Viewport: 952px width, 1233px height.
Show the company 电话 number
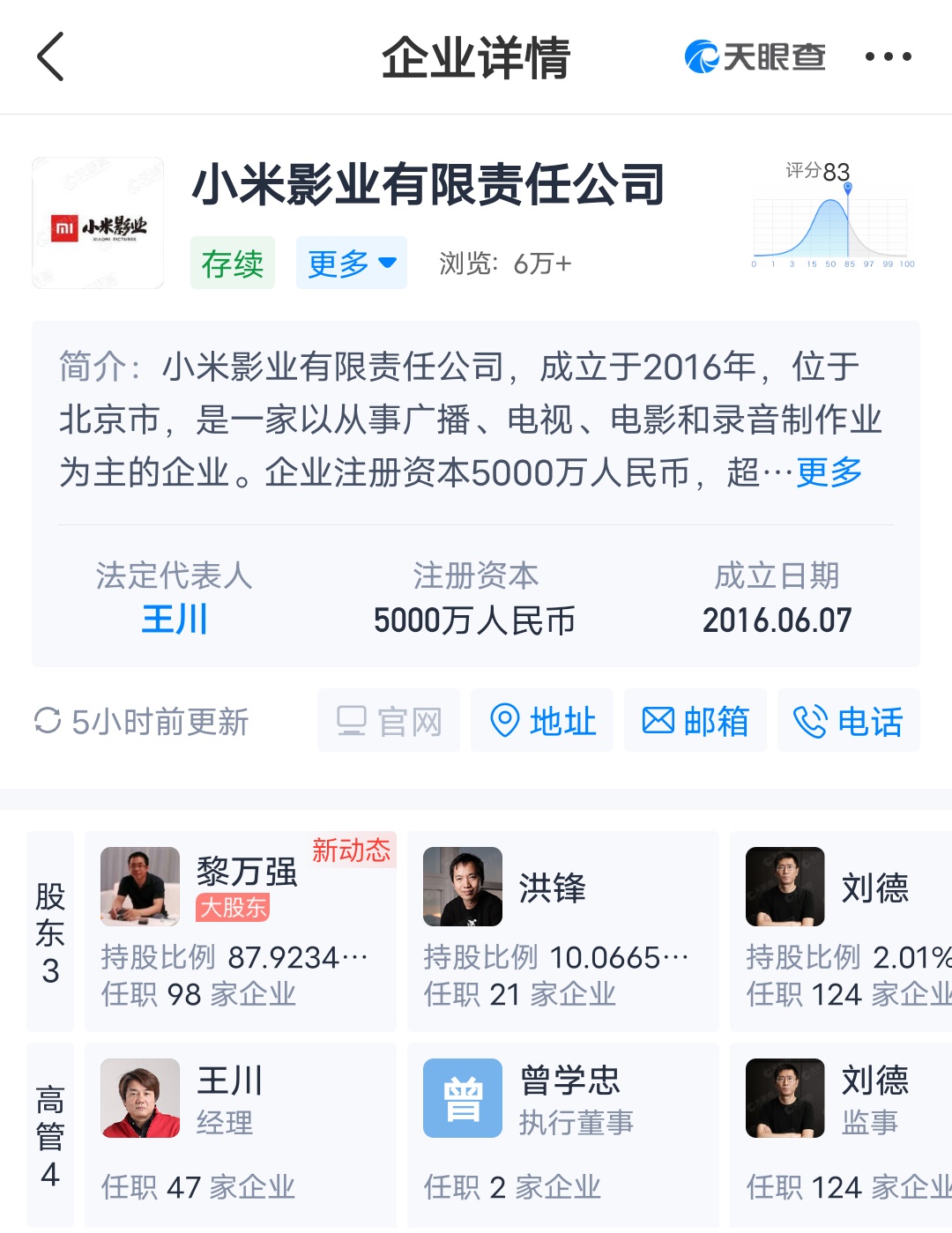pos(848,721)
